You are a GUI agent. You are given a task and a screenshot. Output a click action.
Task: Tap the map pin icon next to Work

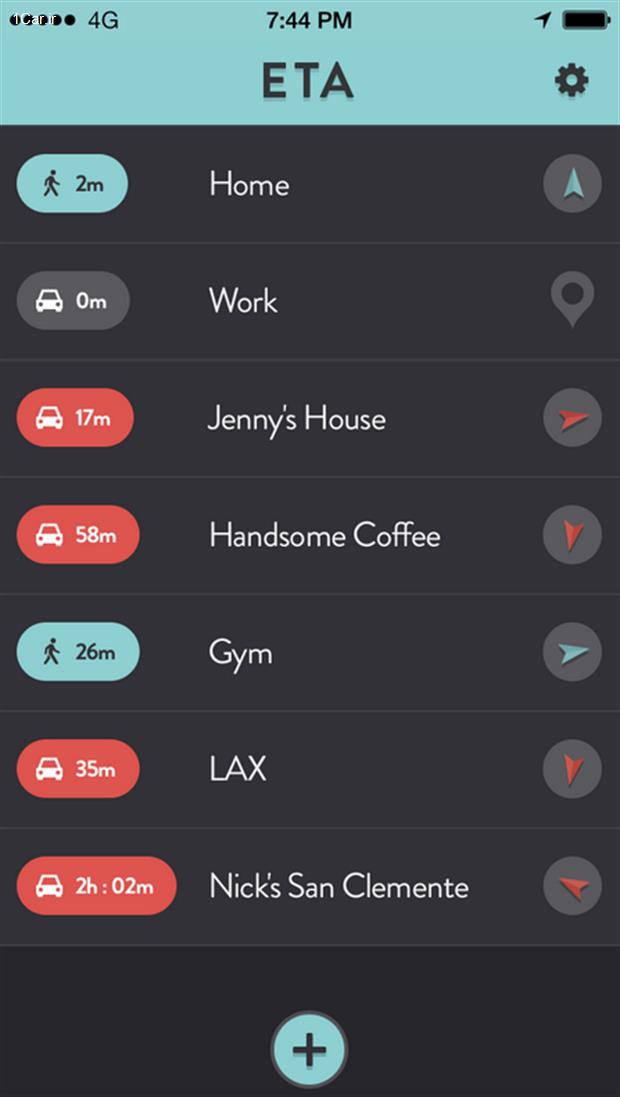point(572,301)
